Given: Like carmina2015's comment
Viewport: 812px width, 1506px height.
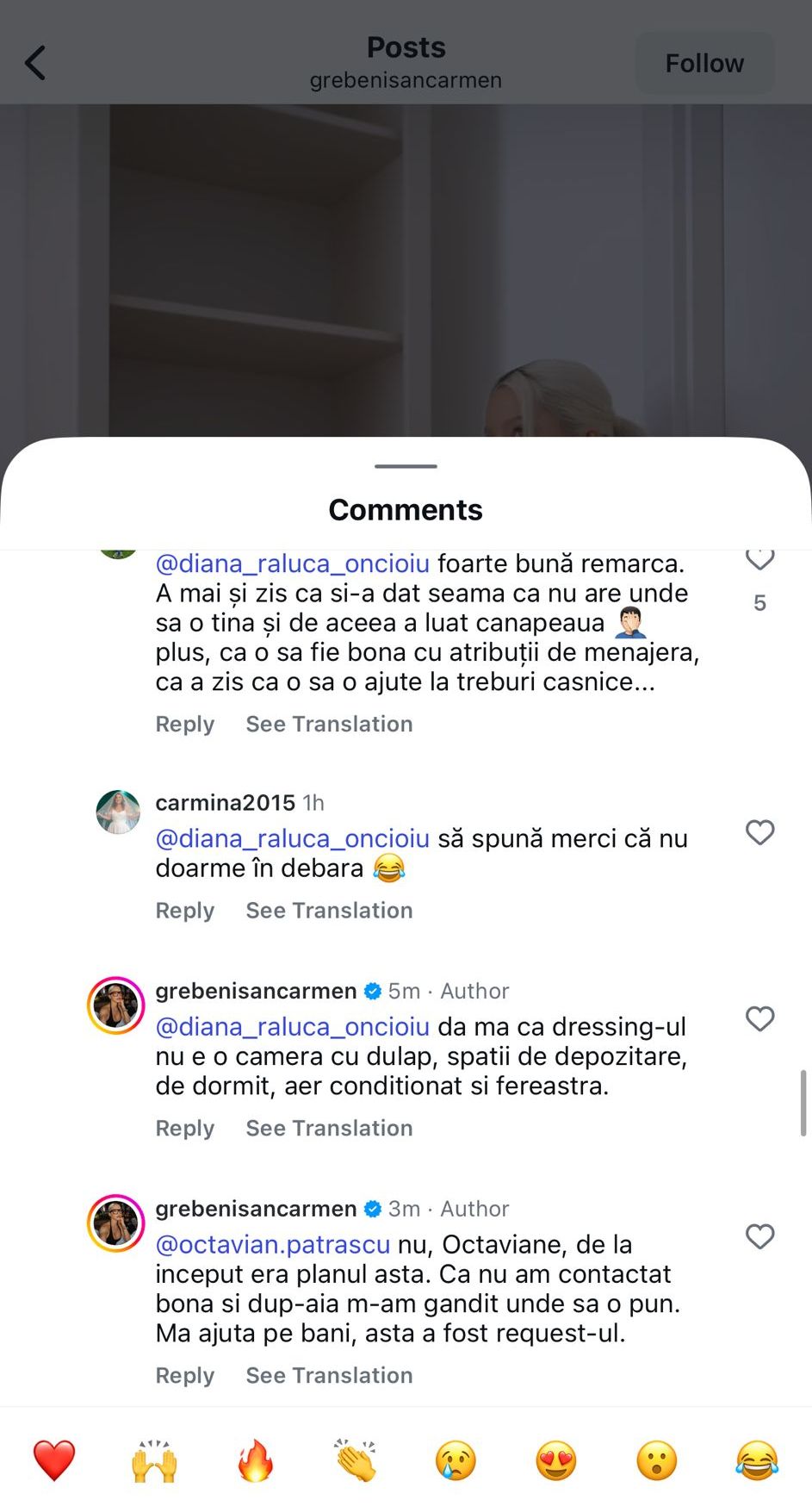Looking at the screenshot, I should point(759,832).
